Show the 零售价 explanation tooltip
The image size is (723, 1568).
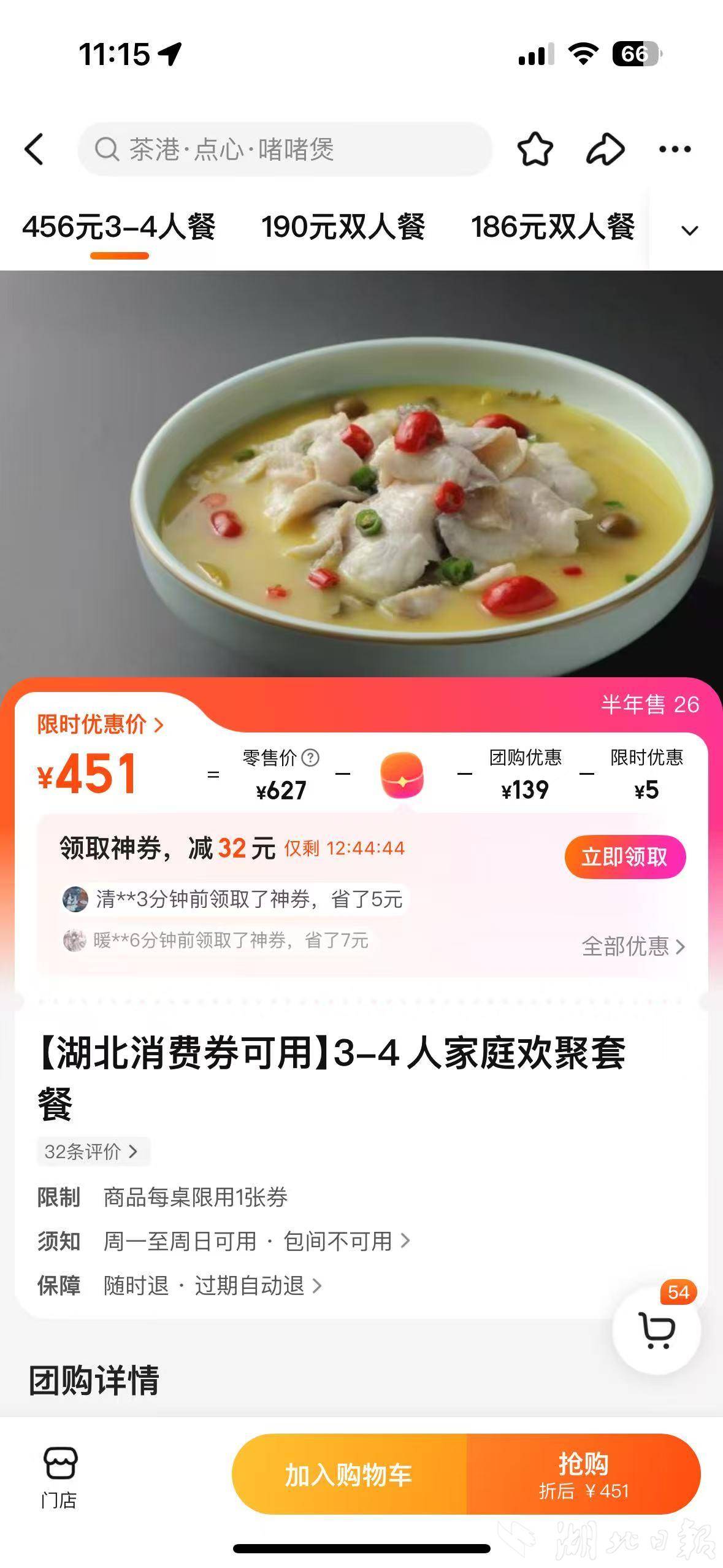(311, 758)
